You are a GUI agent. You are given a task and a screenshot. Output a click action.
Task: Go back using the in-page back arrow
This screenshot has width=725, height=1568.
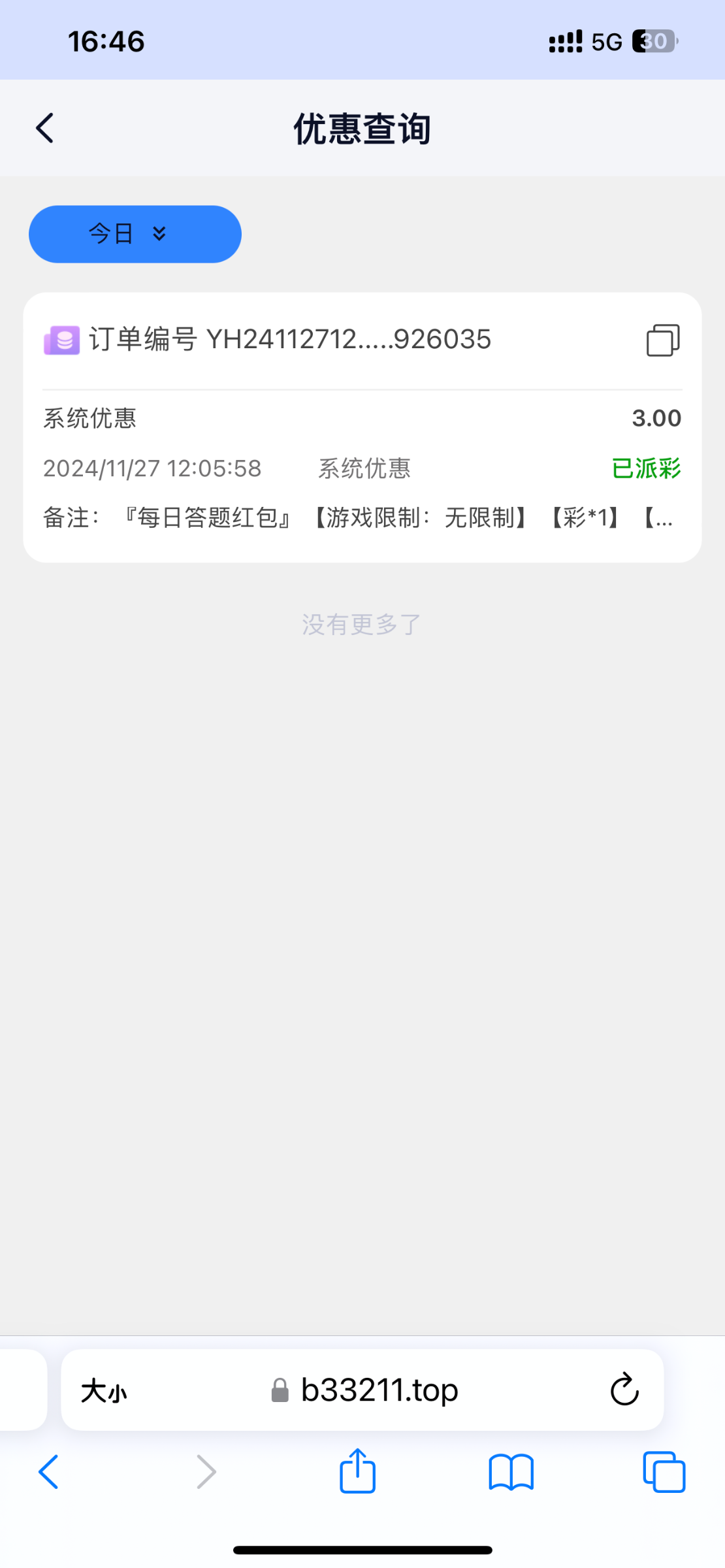(44, 127)
